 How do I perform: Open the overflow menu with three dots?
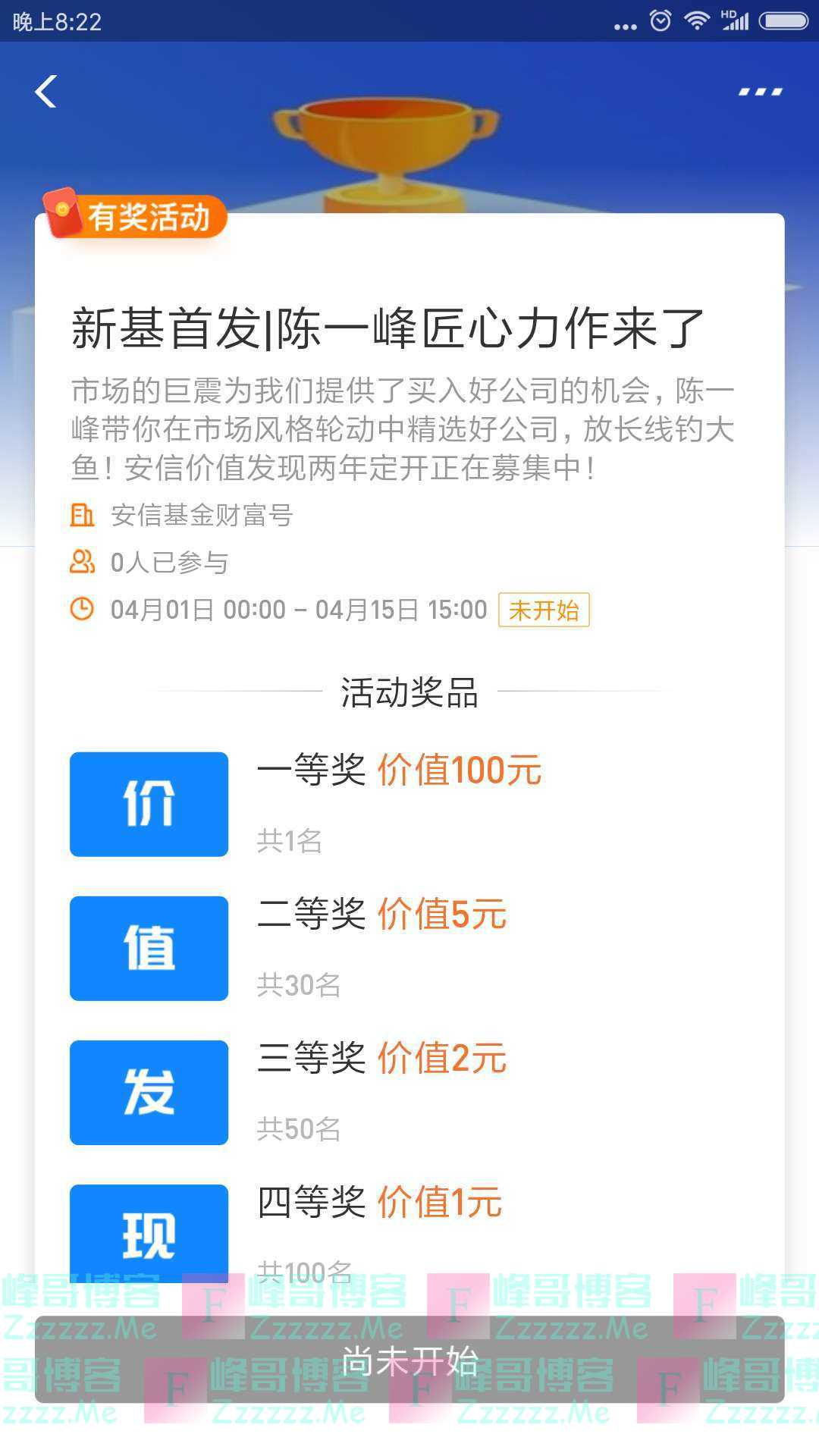(758, 89)
